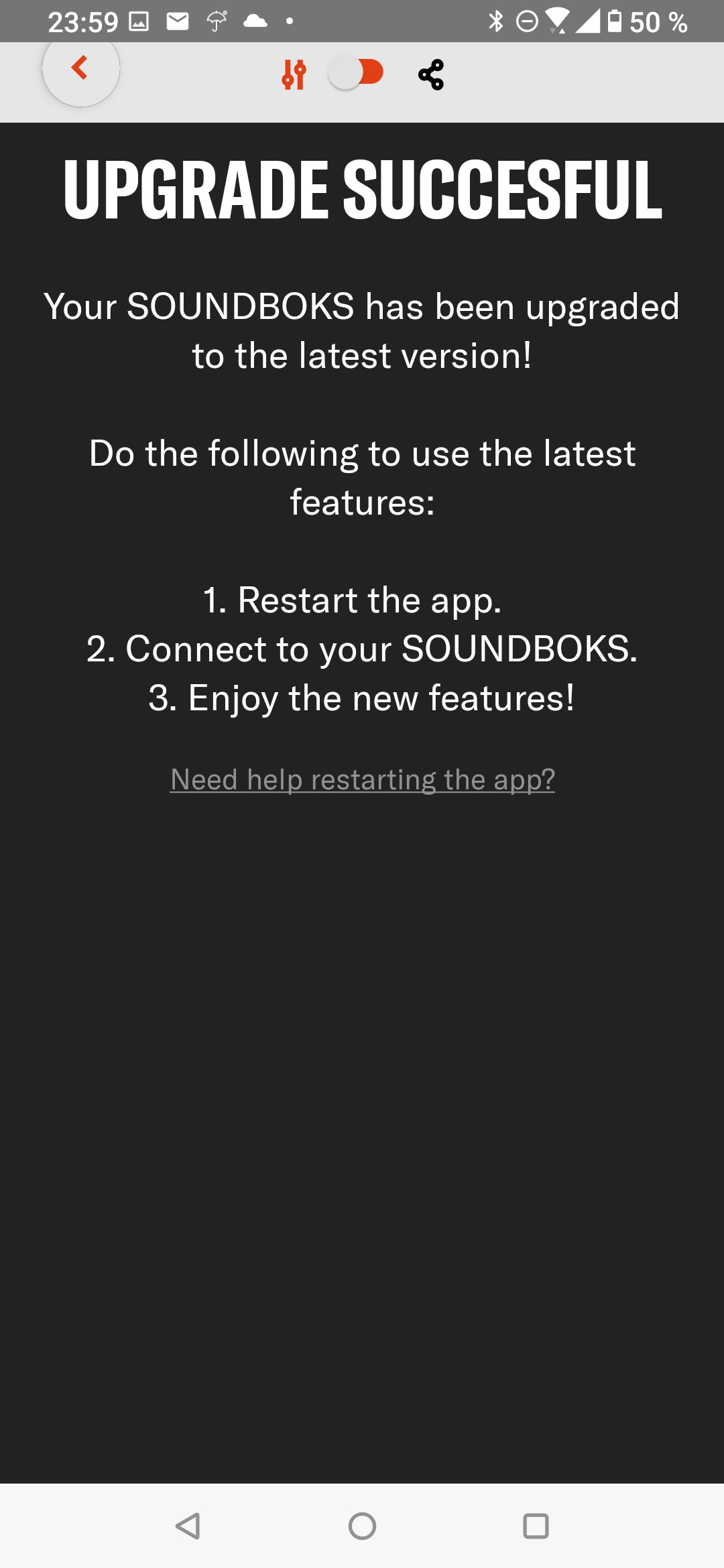The height and width of the screenshot is (1568, 724).
Task: Open the share icon
Action: pos(431,74)
